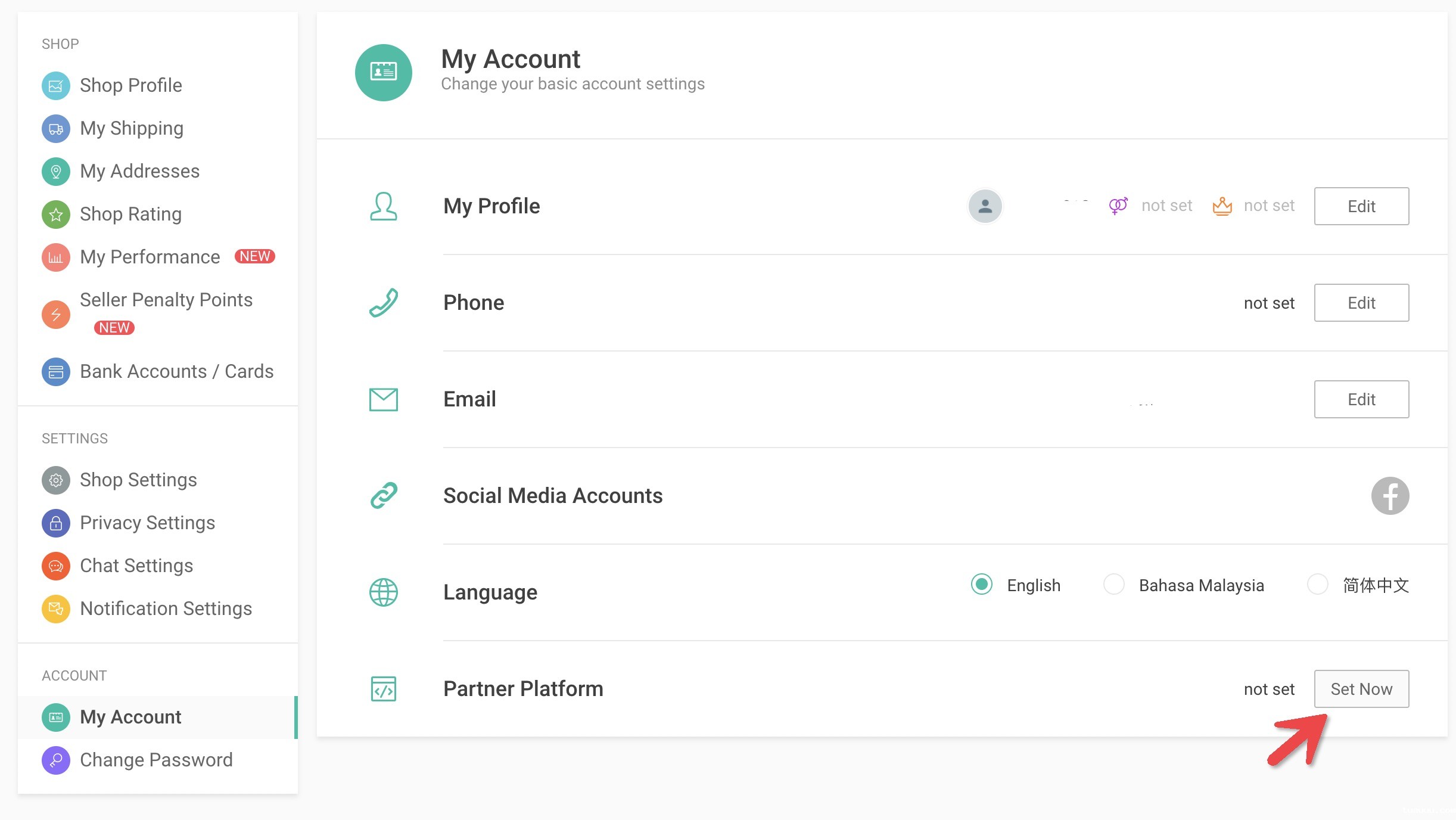This screenshot has height=820, width=1456.
Task: Go to My Shipping
Action: (x=131, y=128)
